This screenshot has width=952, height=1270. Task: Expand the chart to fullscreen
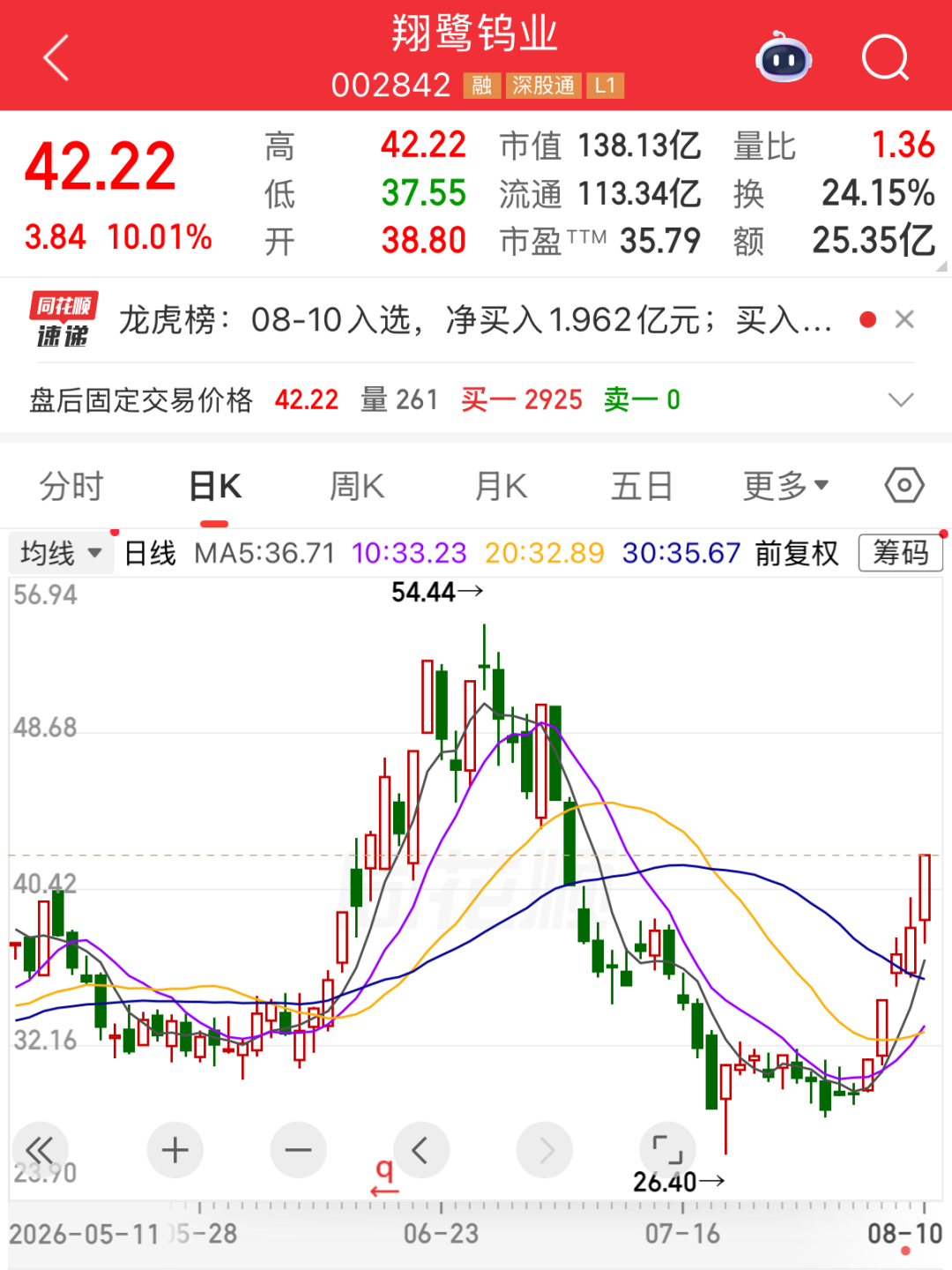point(667,1150)
